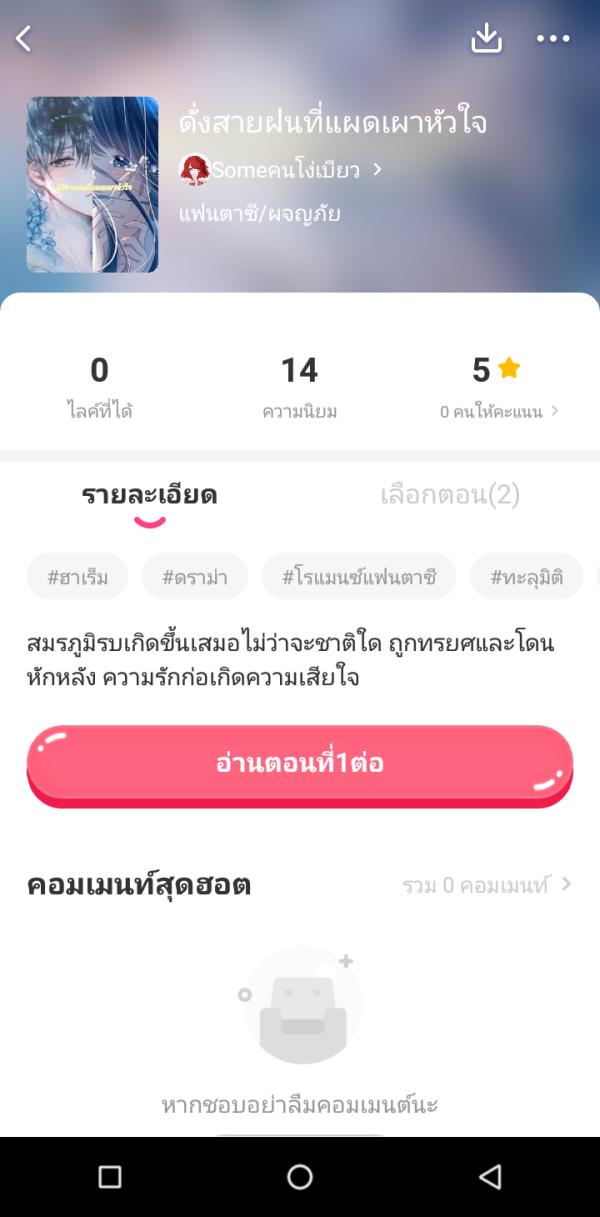
Task: Switch to the เลือกตอน(2) tab
Action: 450,495
